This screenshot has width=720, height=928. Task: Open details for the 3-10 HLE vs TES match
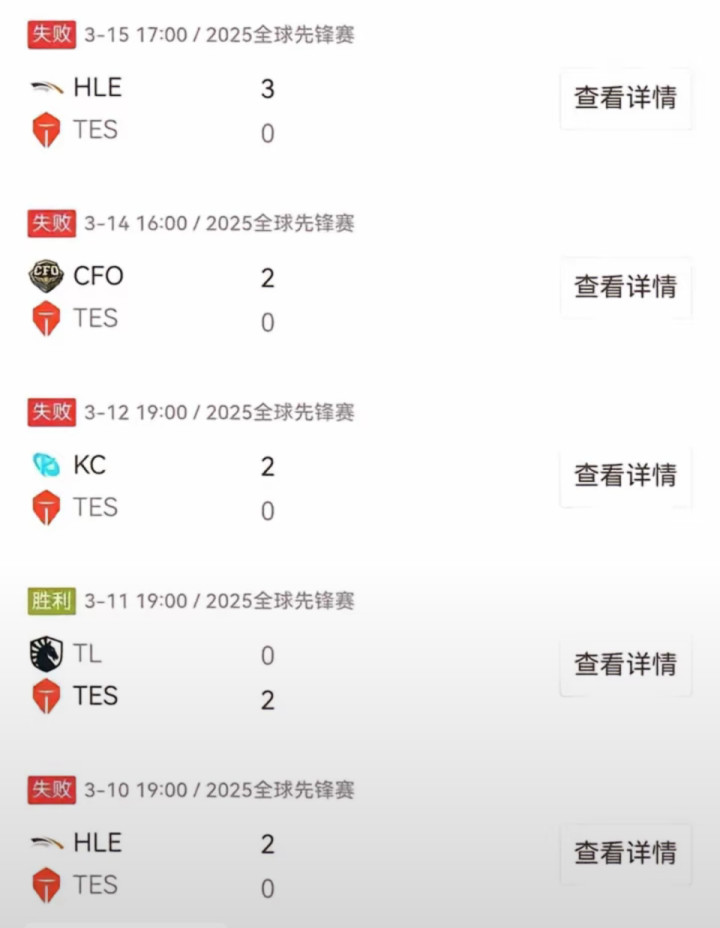625,853
